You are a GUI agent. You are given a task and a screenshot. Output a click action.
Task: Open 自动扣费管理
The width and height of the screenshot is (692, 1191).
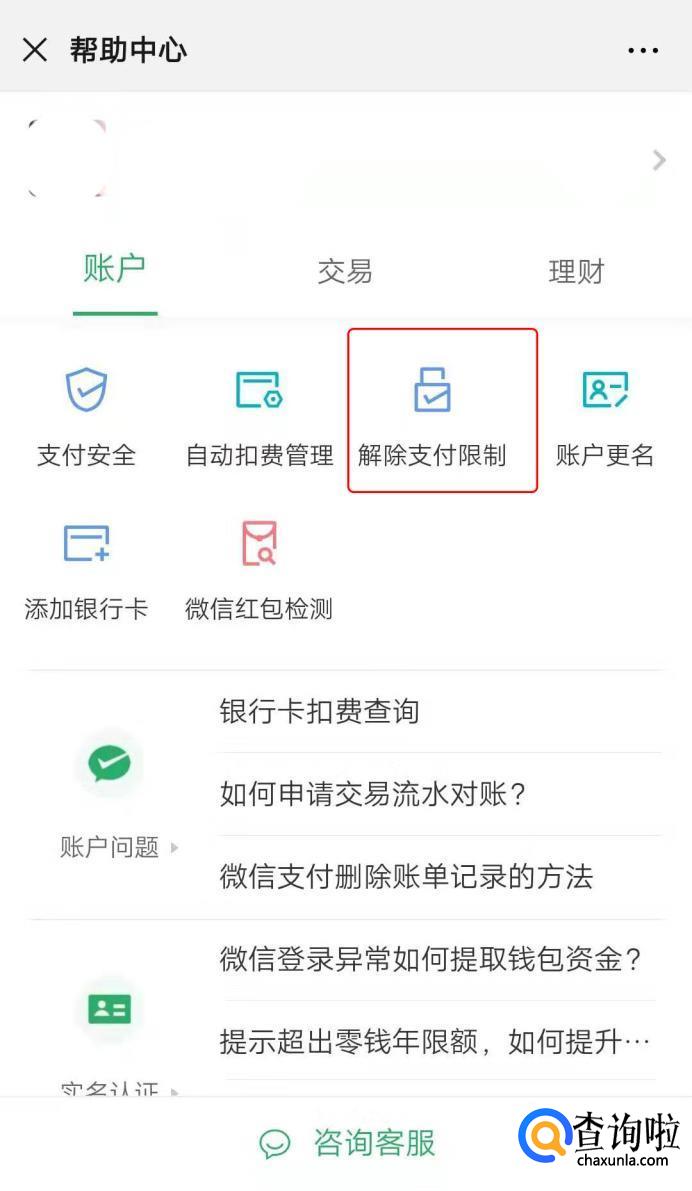259,417
